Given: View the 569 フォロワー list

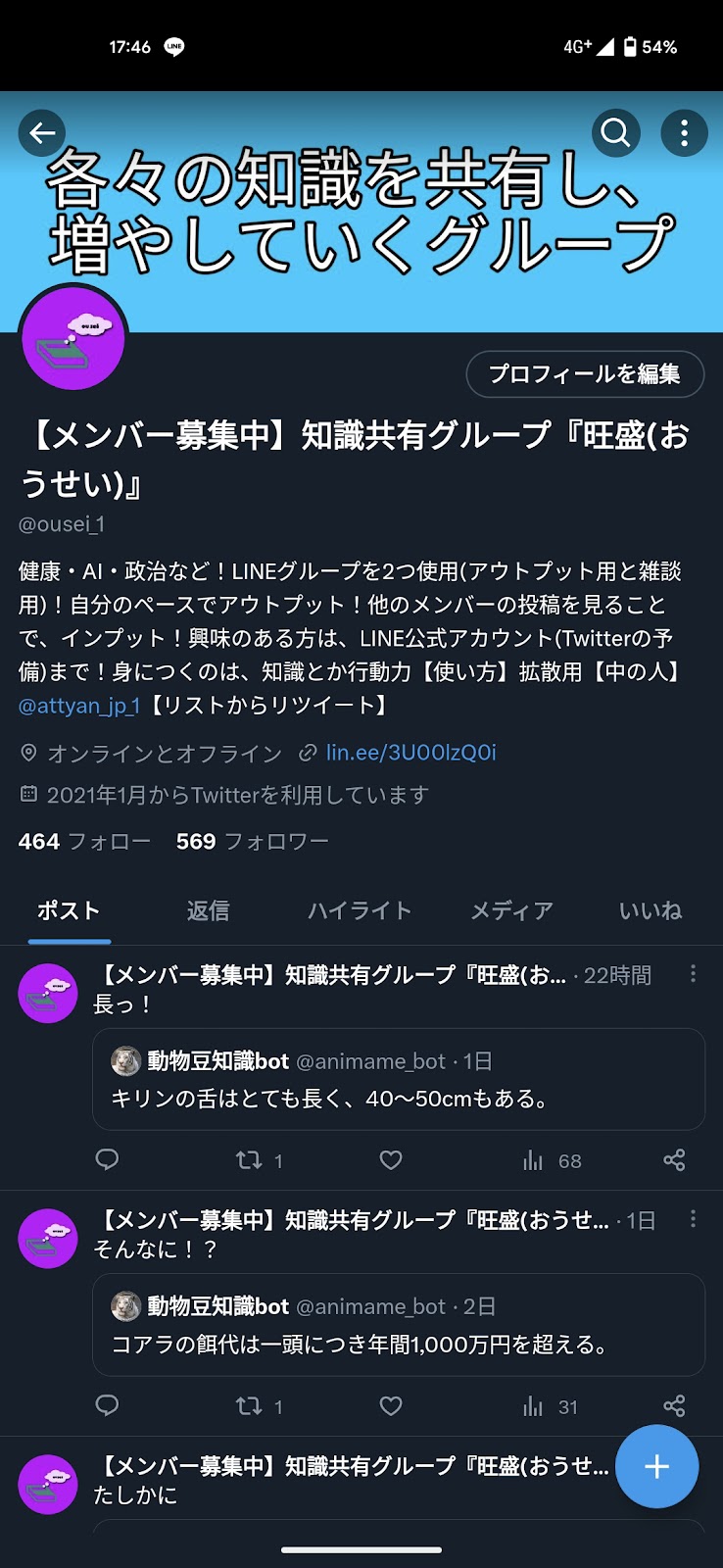Looking at the screenshot, I should pos(253,841).
